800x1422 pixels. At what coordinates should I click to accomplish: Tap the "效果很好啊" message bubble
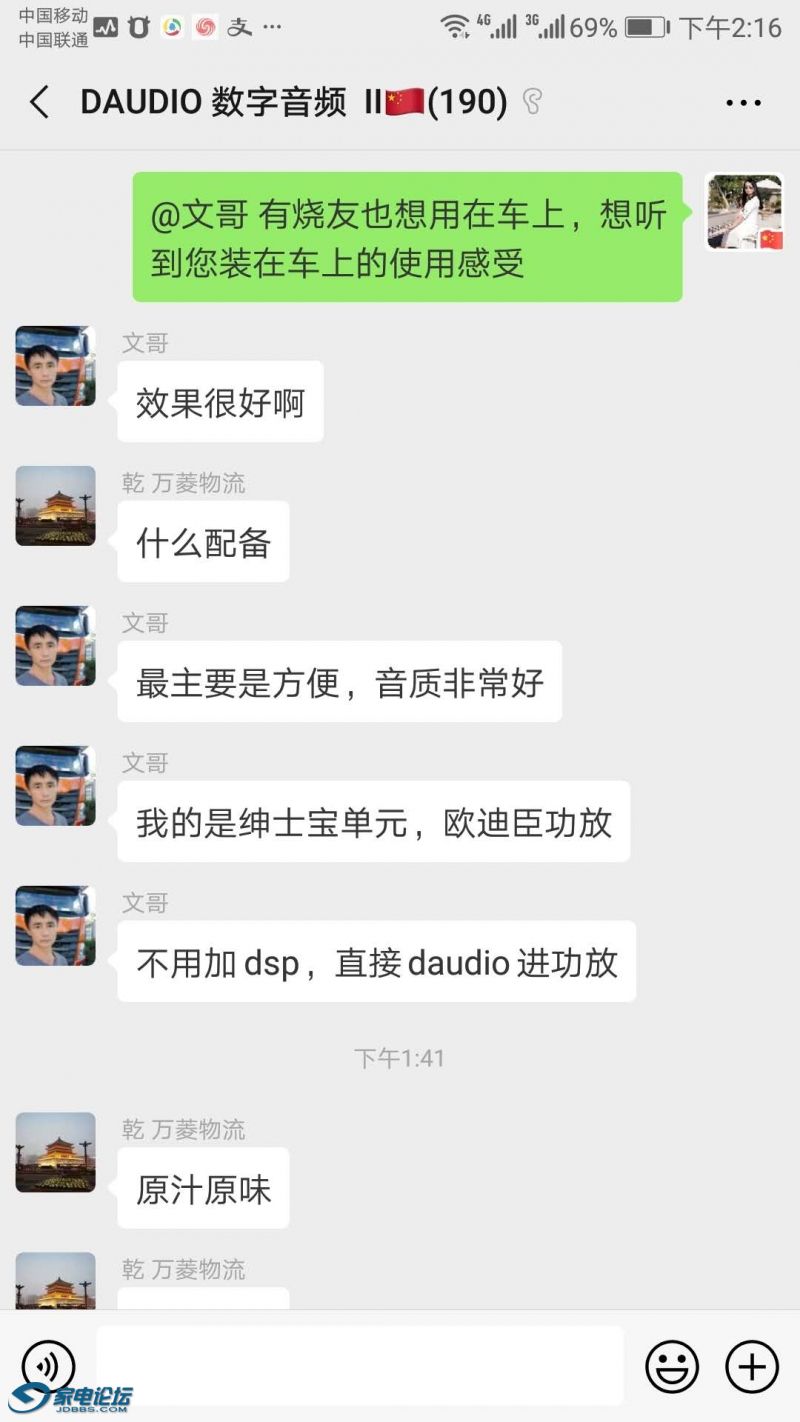pos(220,401)
